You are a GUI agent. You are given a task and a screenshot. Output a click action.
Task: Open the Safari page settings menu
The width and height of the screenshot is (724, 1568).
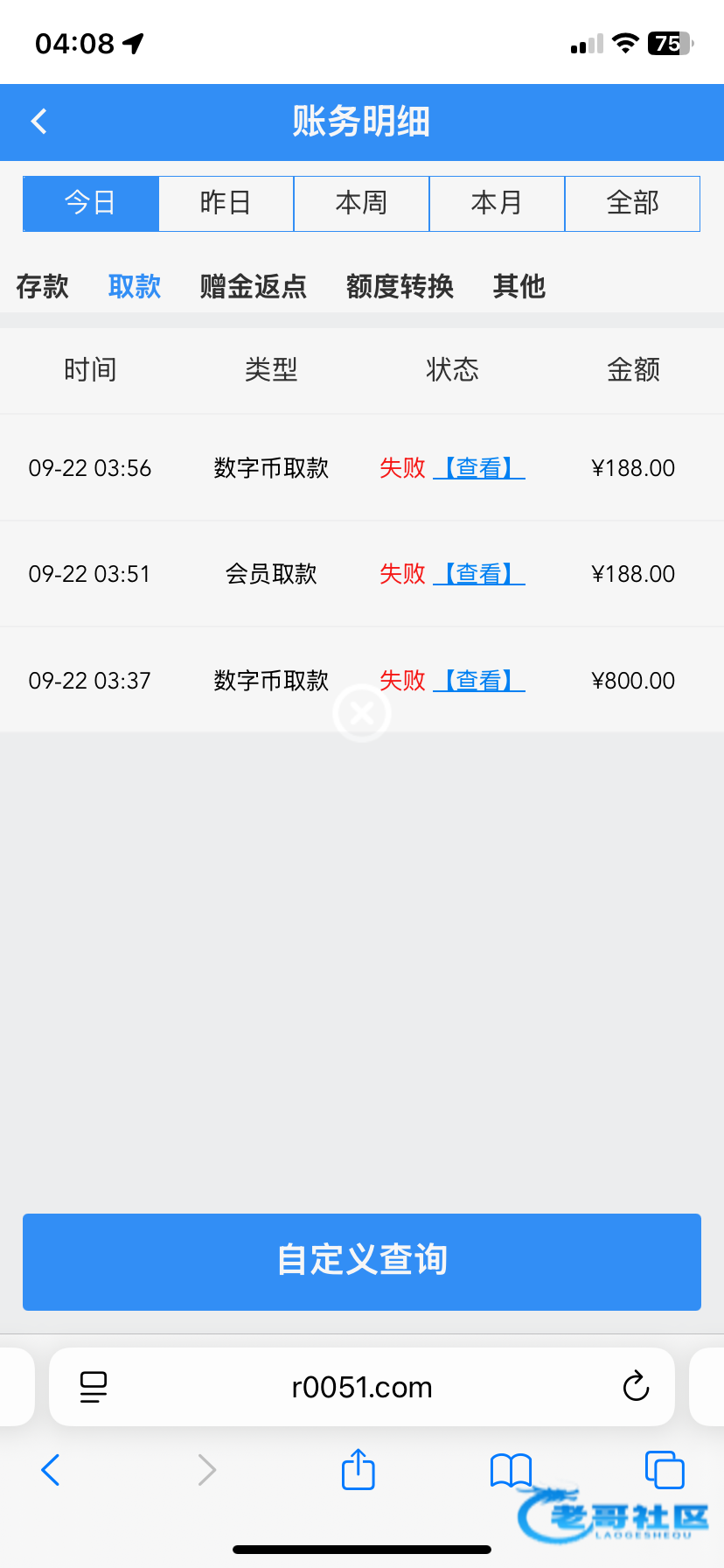pos(94,1387)
